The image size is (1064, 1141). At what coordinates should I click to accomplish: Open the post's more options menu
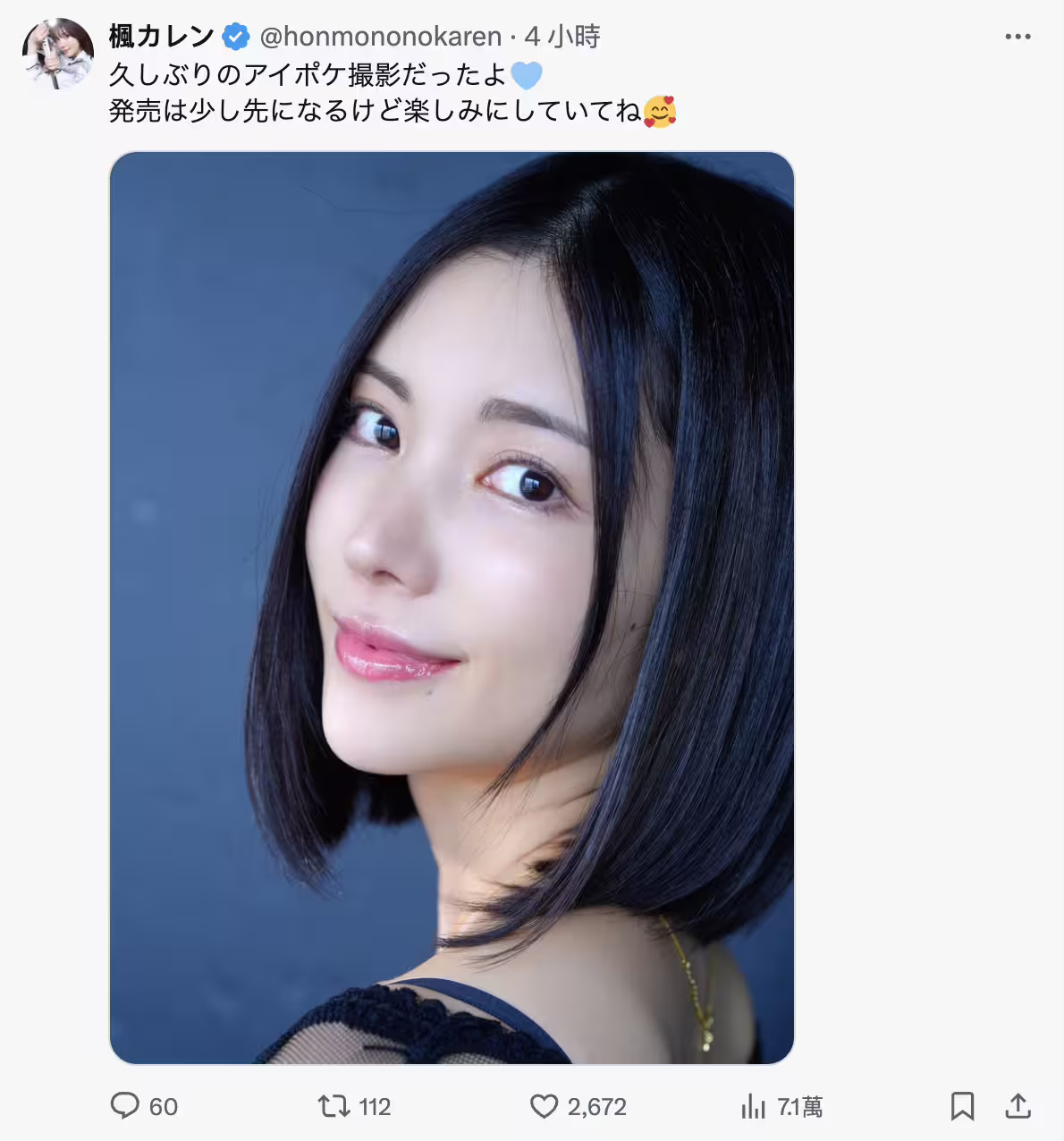[1018, 37]
